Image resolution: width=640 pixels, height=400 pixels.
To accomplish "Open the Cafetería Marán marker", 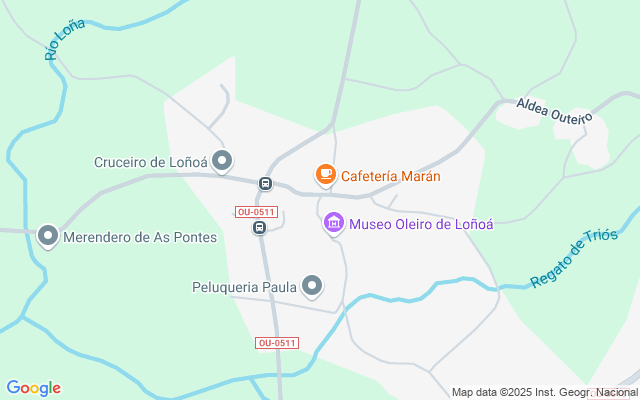I will point(325,175).
